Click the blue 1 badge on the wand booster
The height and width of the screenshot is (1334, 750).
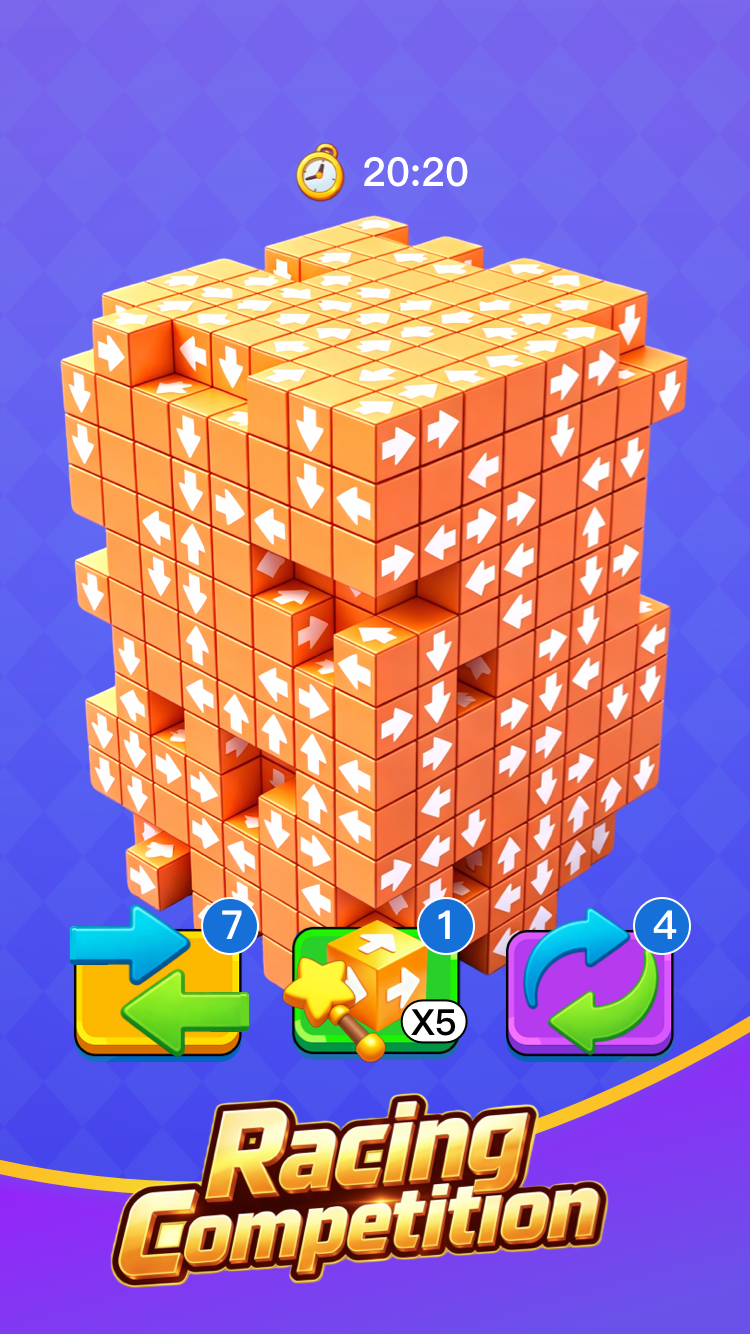(444, 926)
